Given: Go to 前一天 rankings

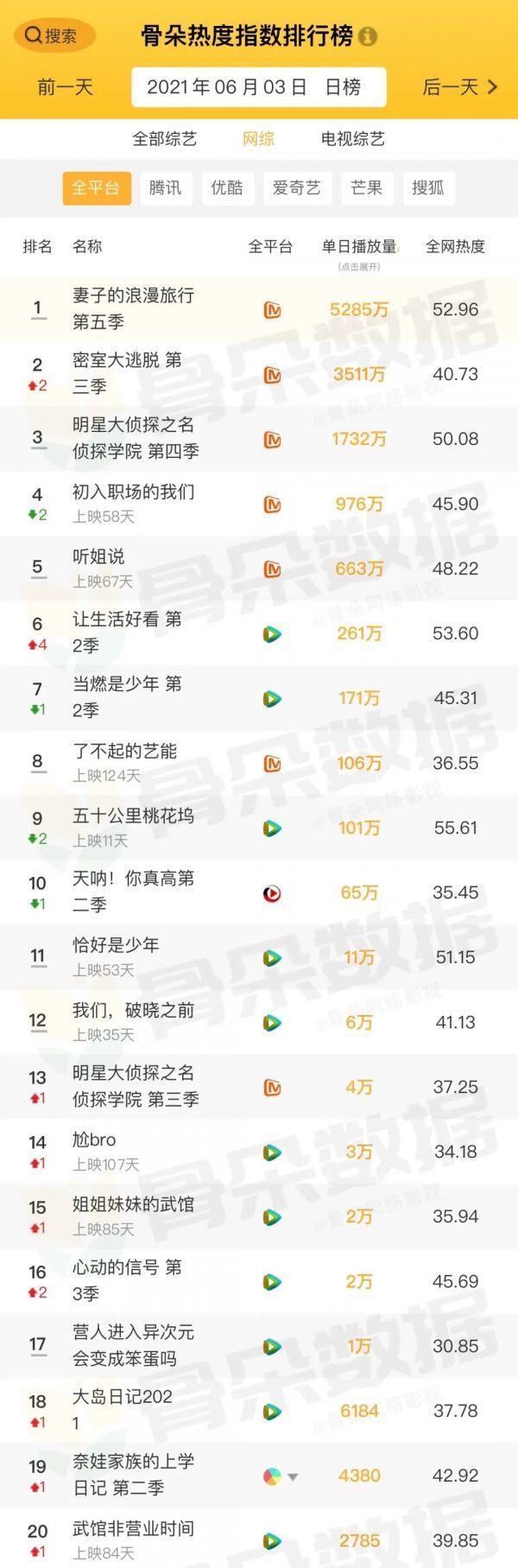Looking at the screenshot, I should click(65, 87).
